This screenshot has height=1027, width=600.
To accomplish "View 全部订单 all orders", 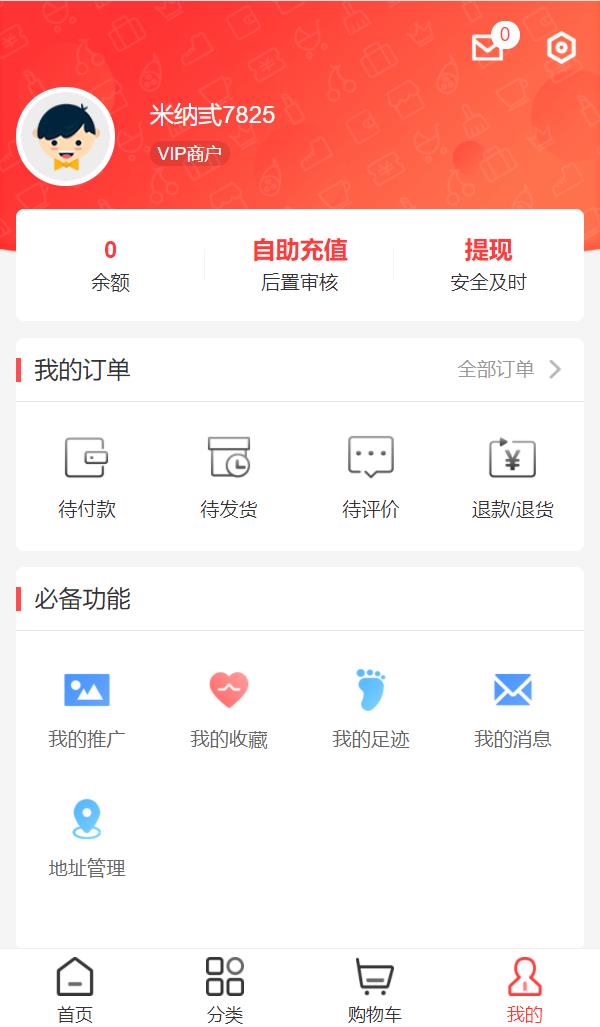I will click(509, 369).
